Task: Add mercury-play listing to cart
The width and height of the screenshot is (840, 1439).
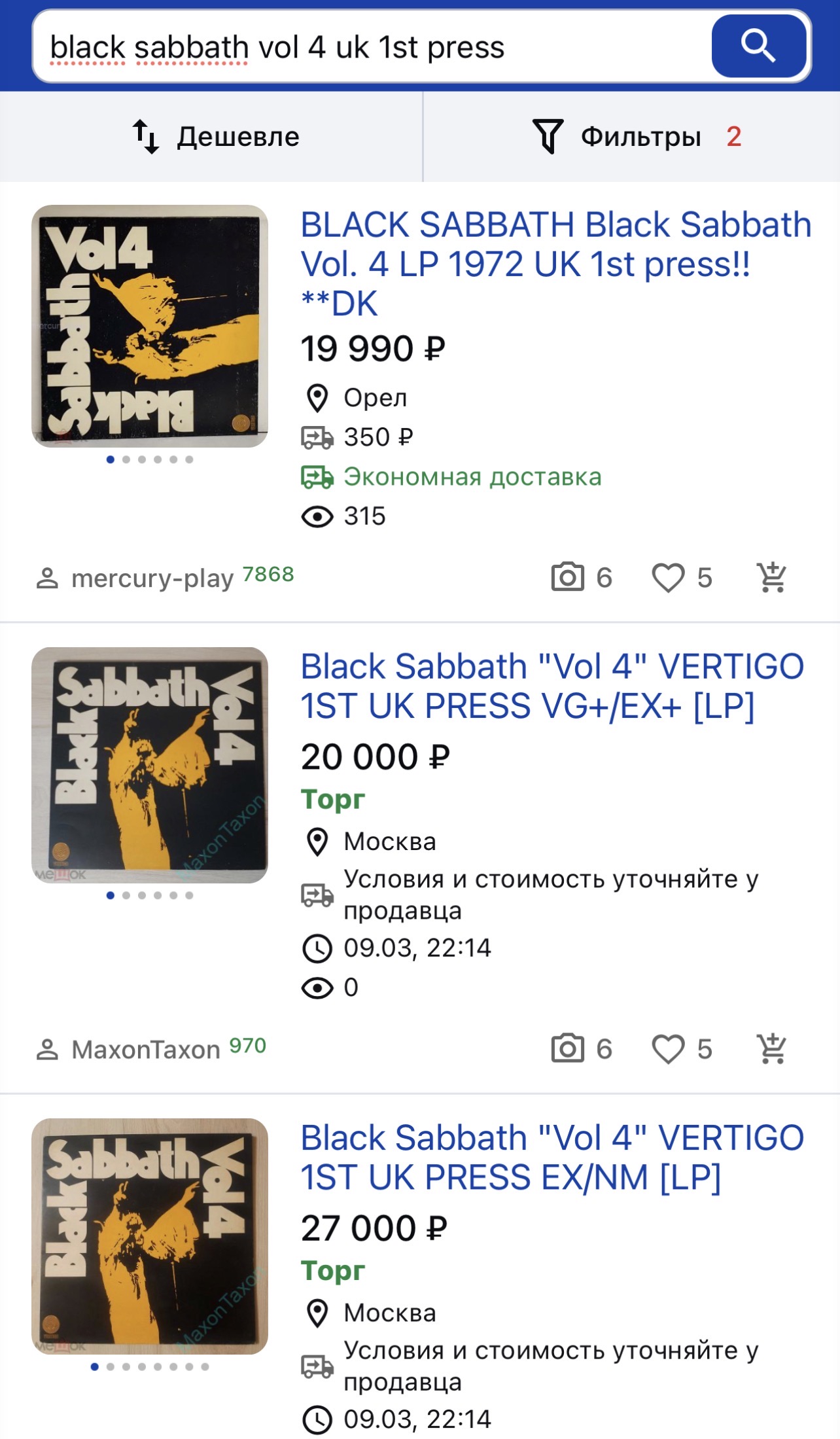Action: [772, 578]
